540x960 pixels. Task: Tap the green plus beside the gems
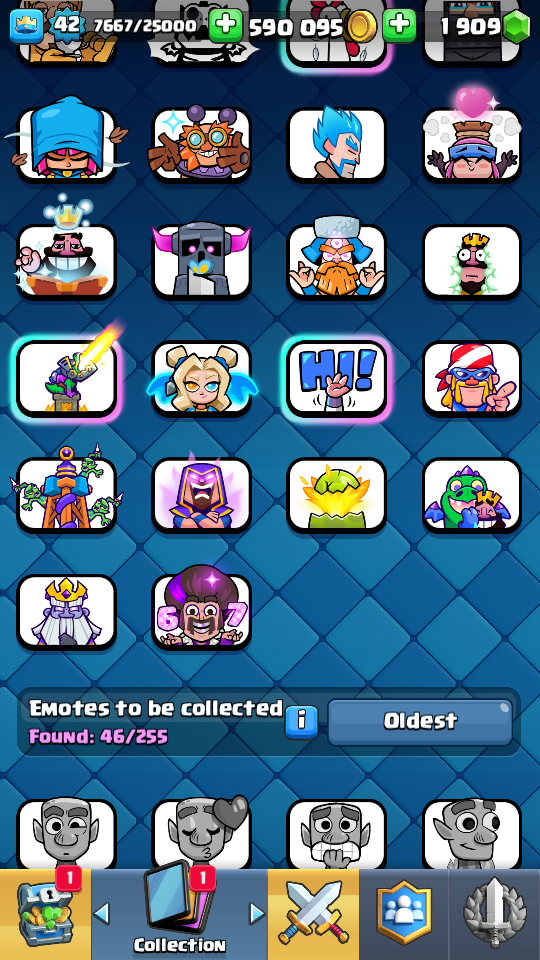399,26
